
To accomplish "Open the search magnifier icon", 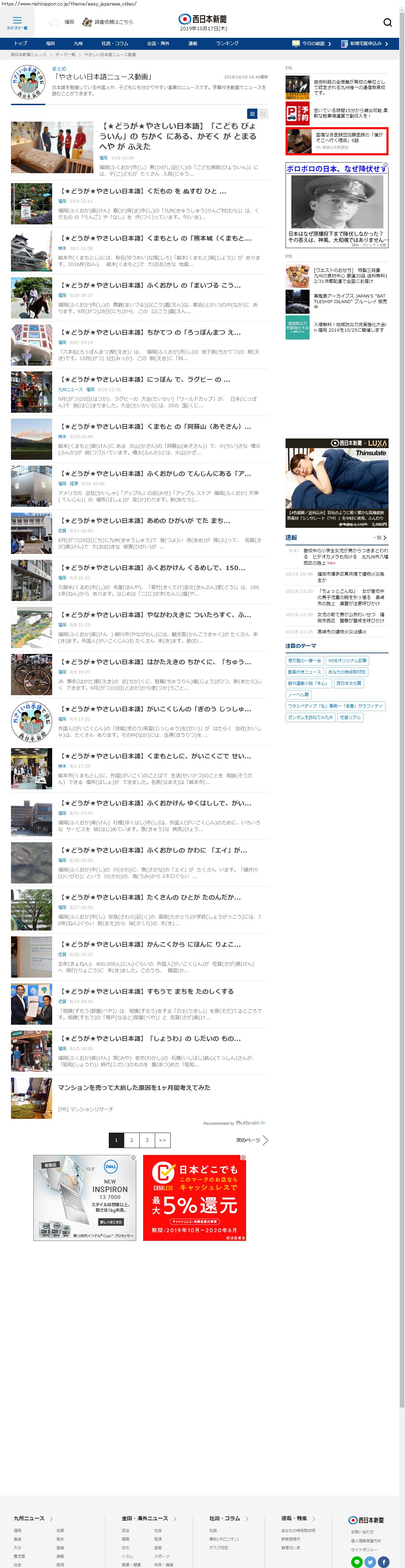I will click(387, 23).
